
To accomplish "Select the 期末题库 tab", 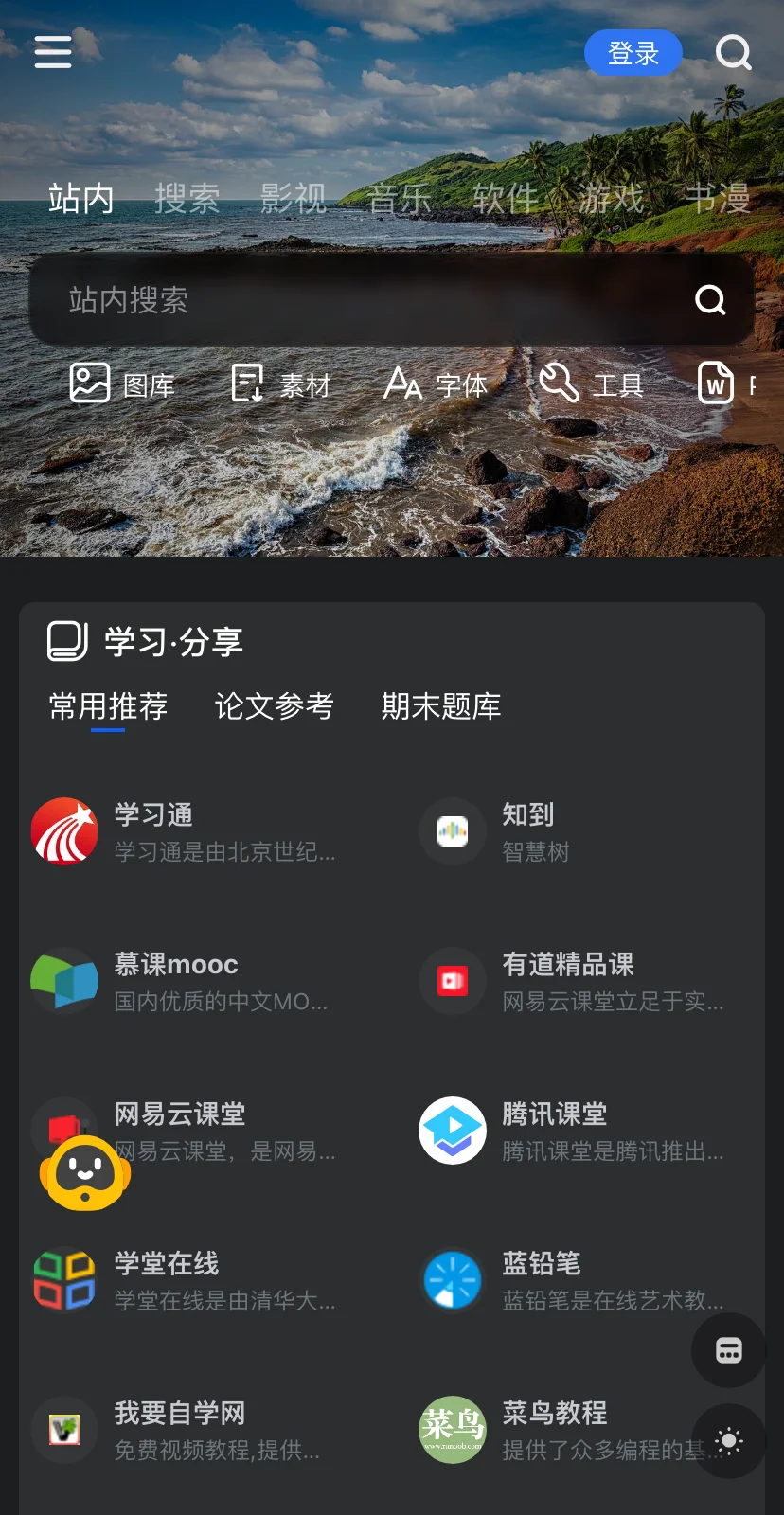I will click(440, 706).
